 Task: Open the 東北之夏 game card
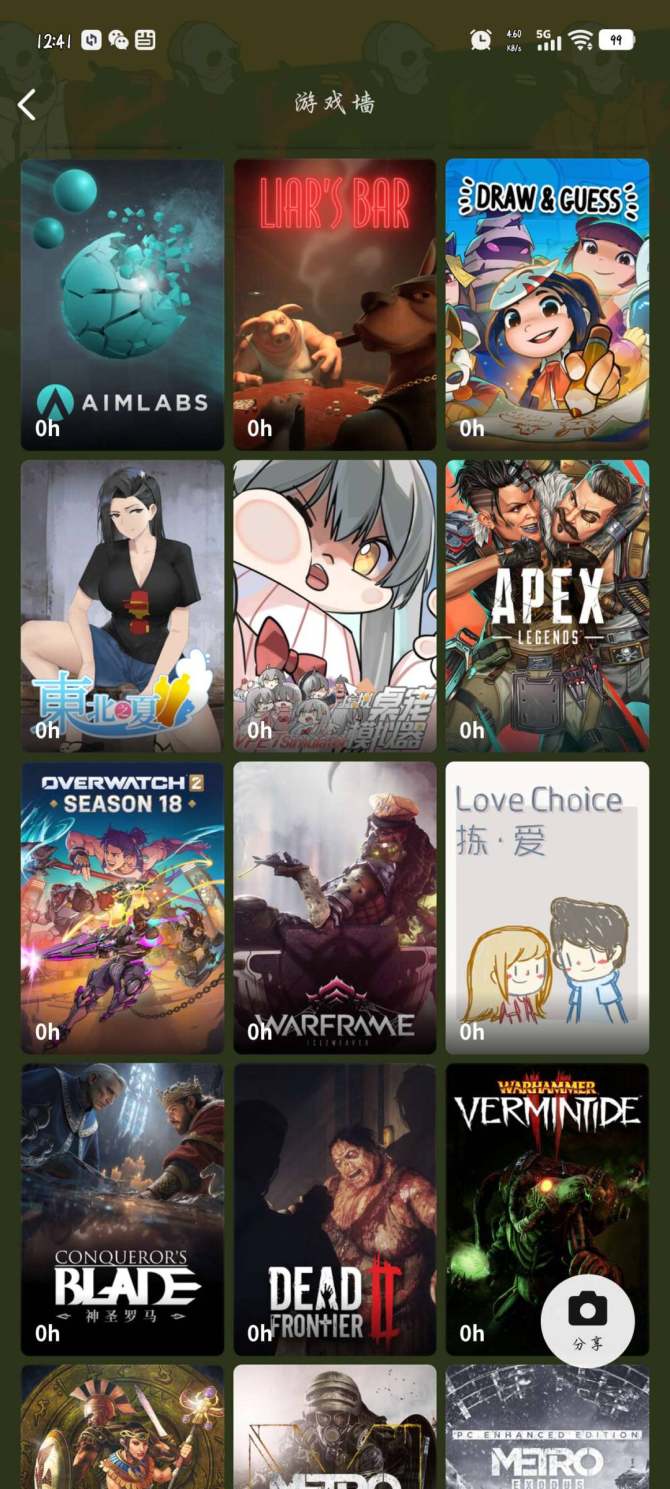pos(122,606)
